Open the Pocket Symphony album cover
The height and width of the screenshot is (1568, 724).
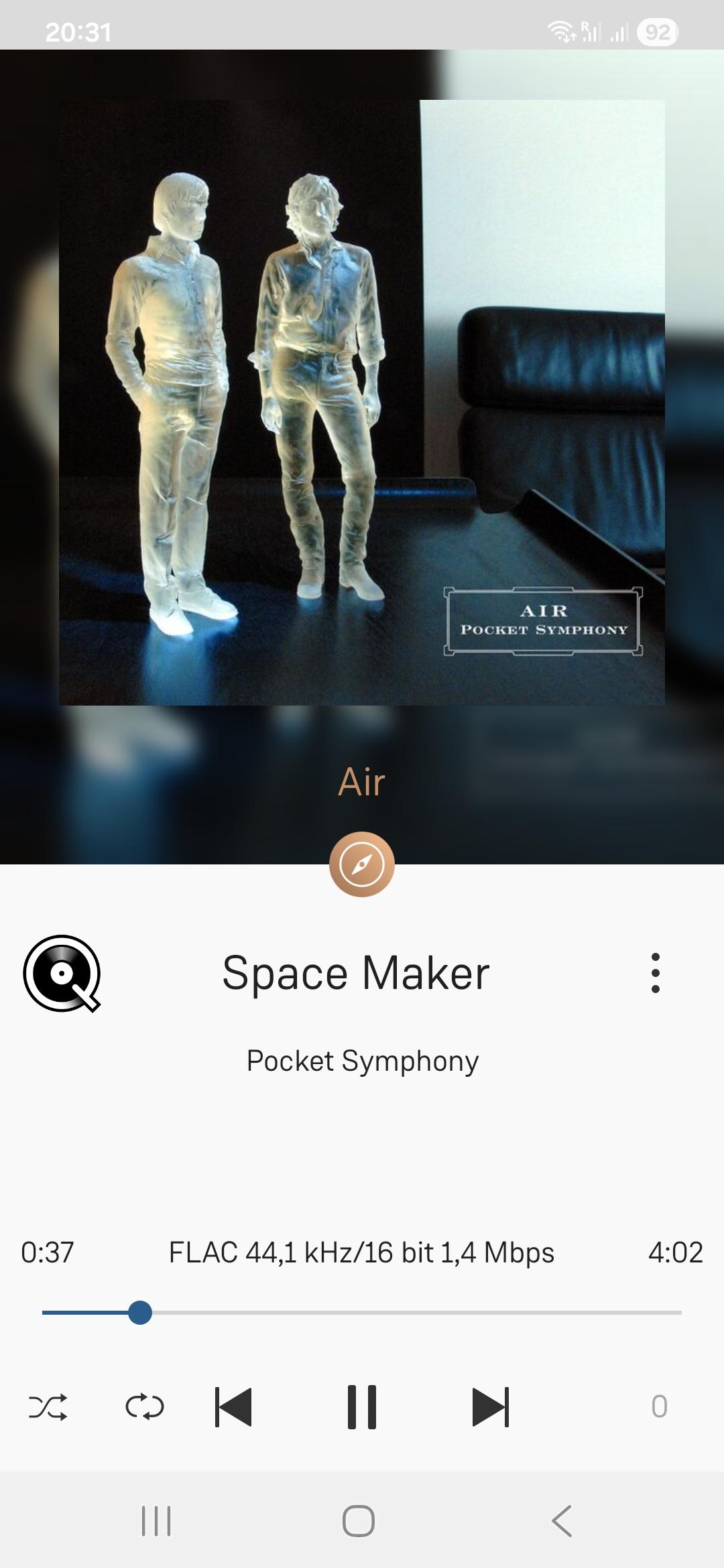click(362, 402)
